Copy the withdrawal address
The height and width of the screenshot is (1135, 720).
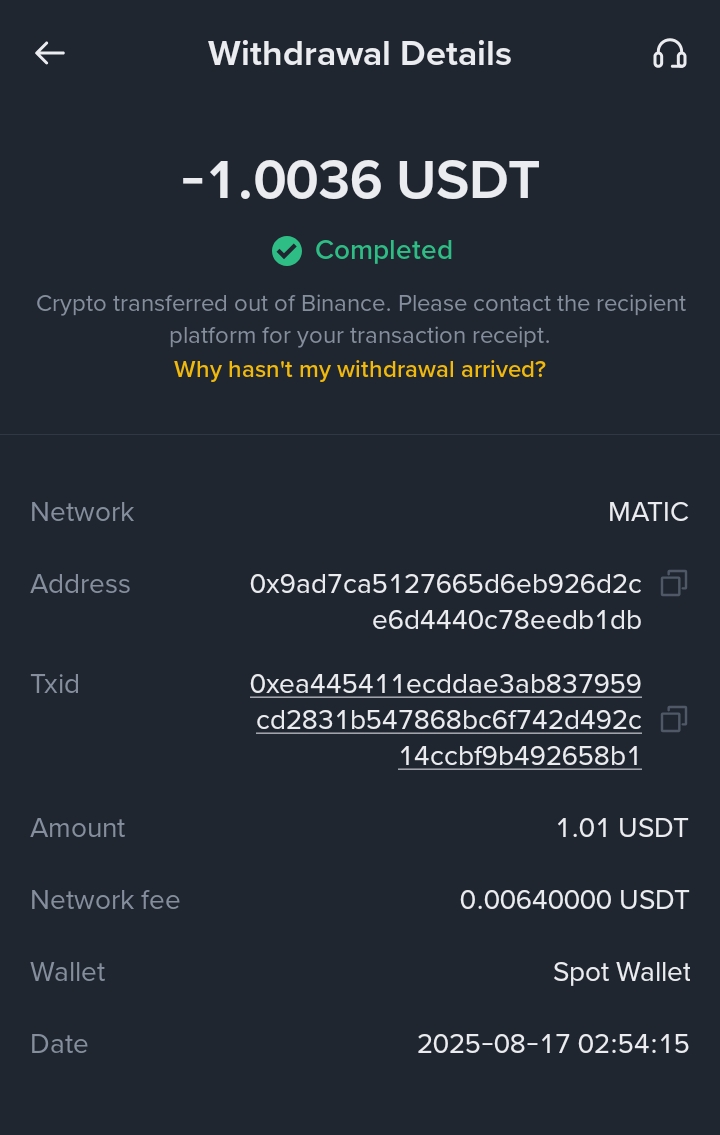[674, 583]
